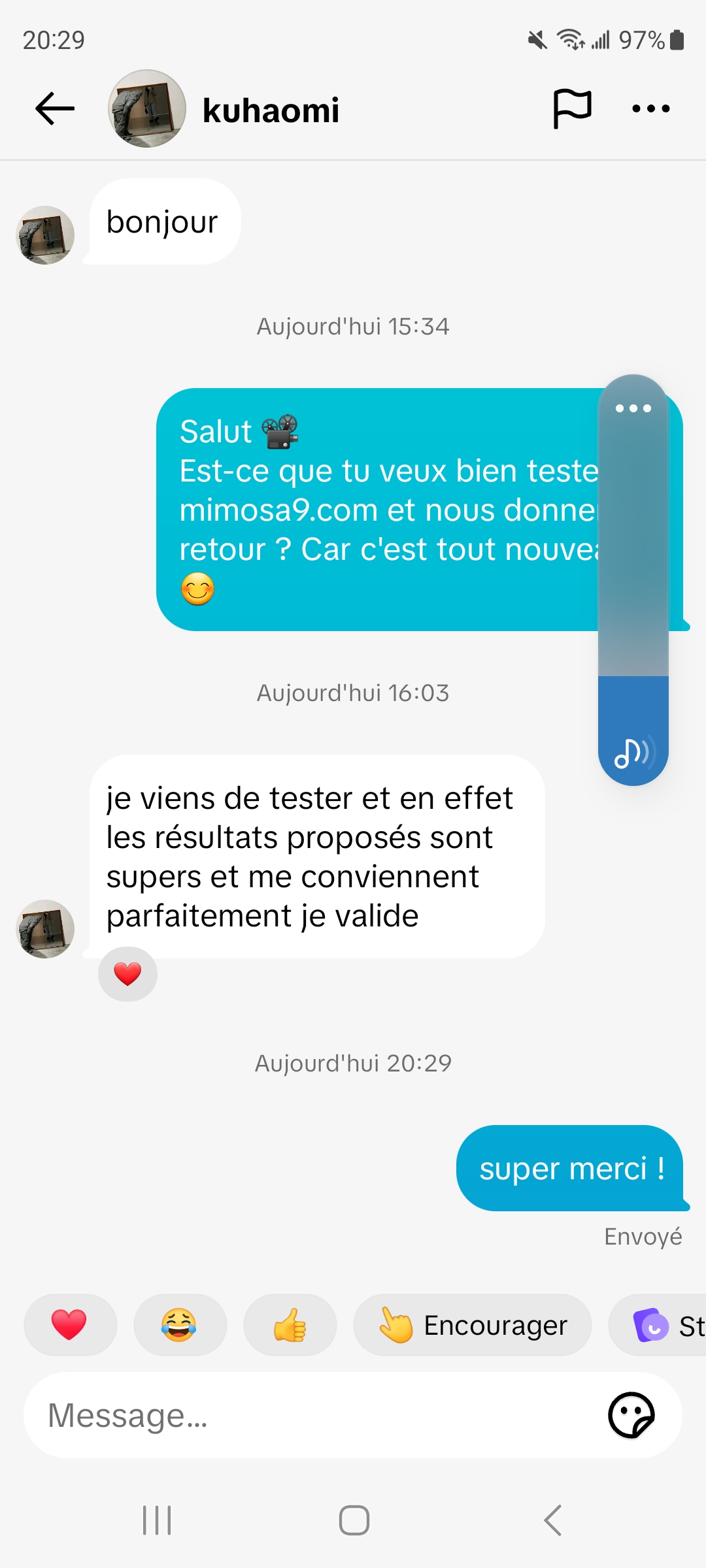Show recent apps from navigation bar

point(157,1520)
